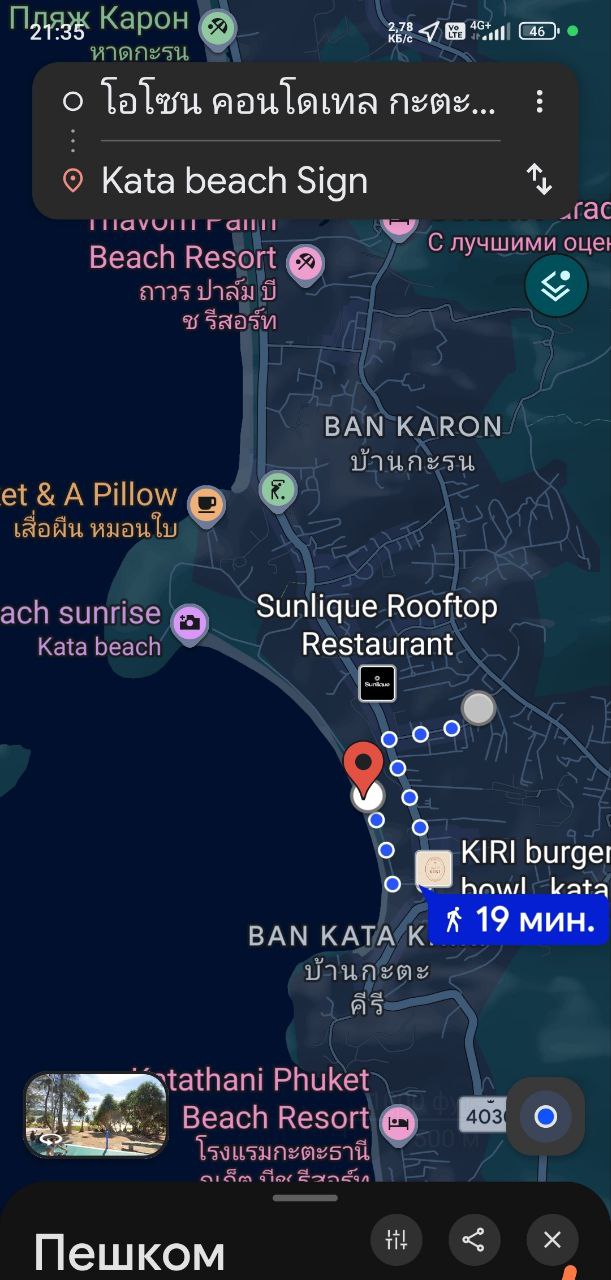
Task: Open route options with the sliders icon
Action: pos(397,1240)
